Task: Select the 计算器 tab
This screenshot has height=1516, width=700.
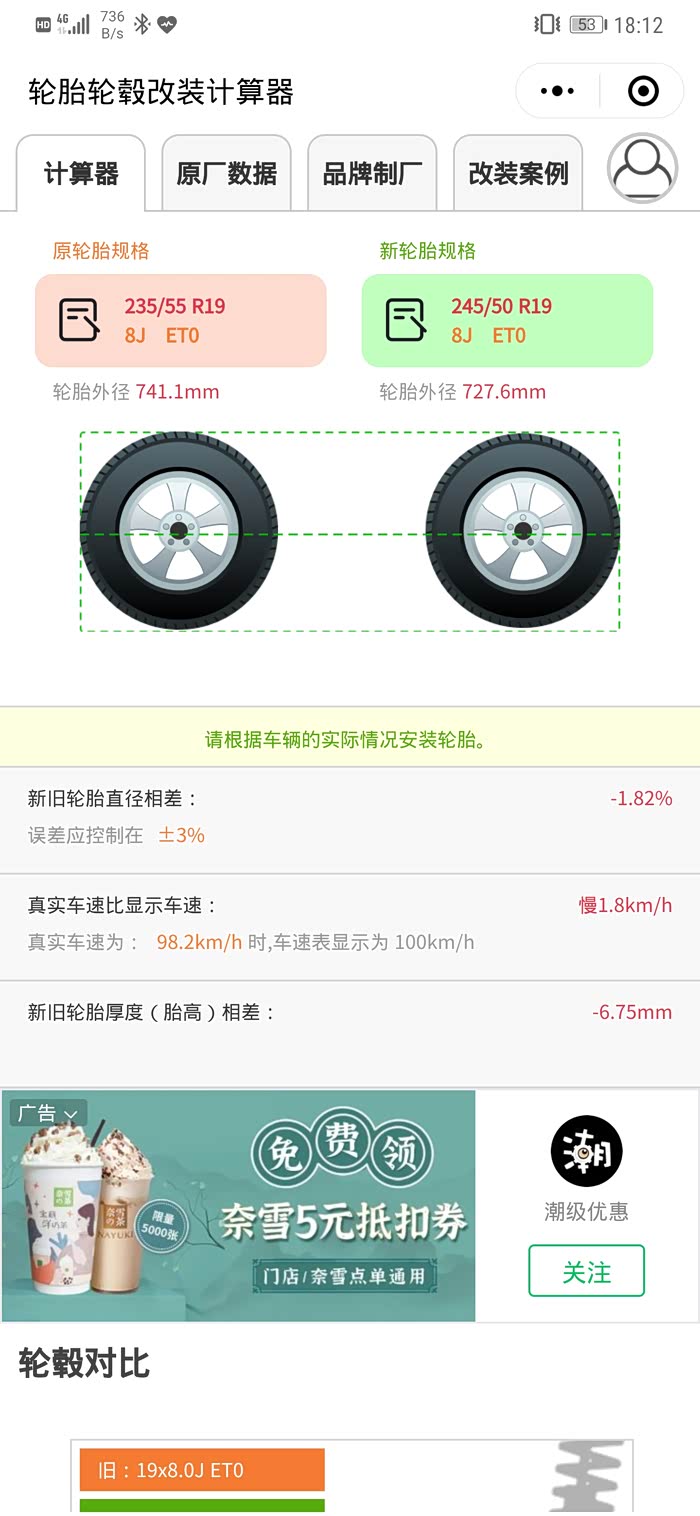Action: [x=81, y=173]
